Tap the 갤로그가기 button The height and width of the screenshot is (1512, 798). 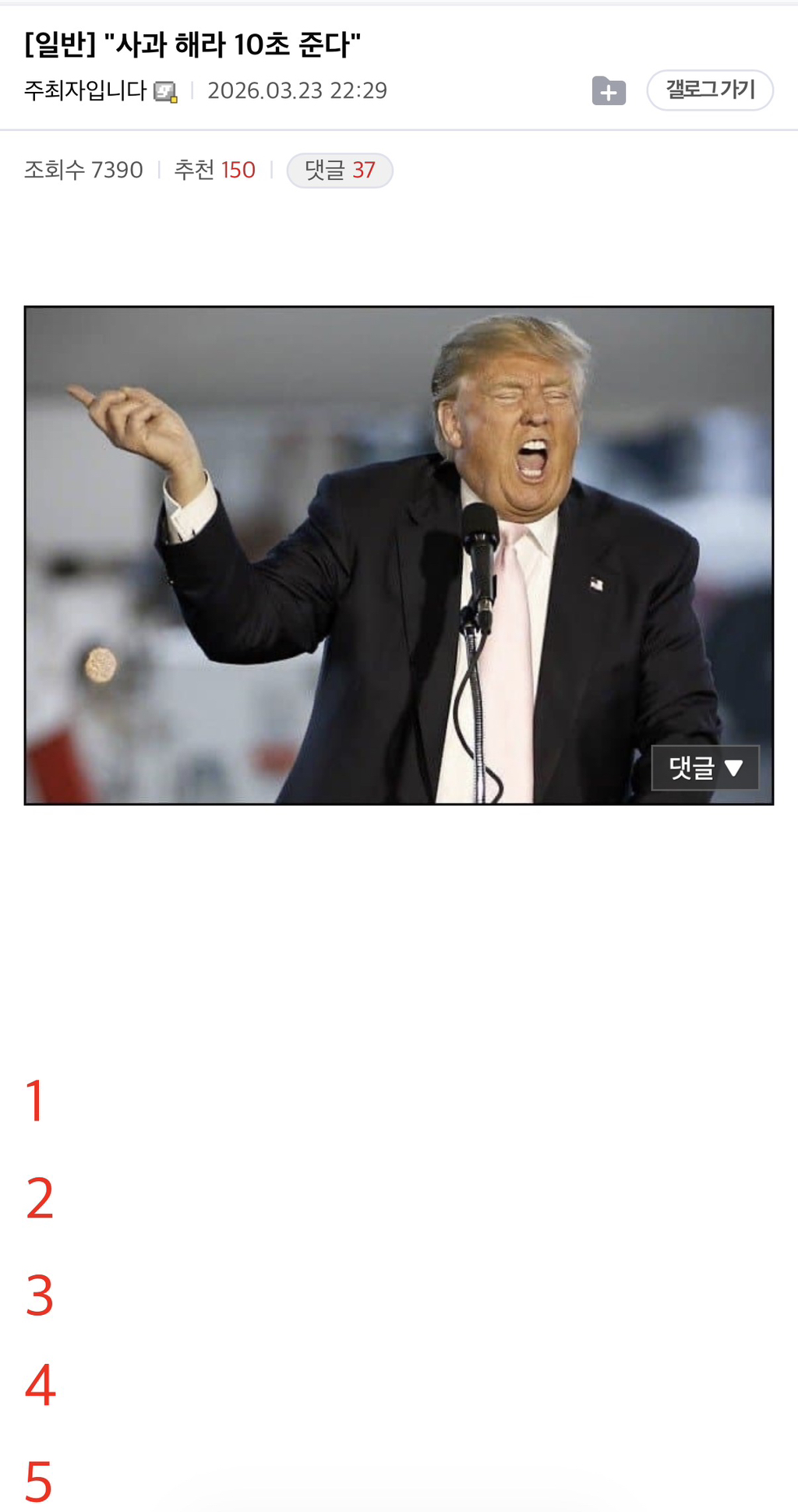pyautogui.click(x=709, y=90)
